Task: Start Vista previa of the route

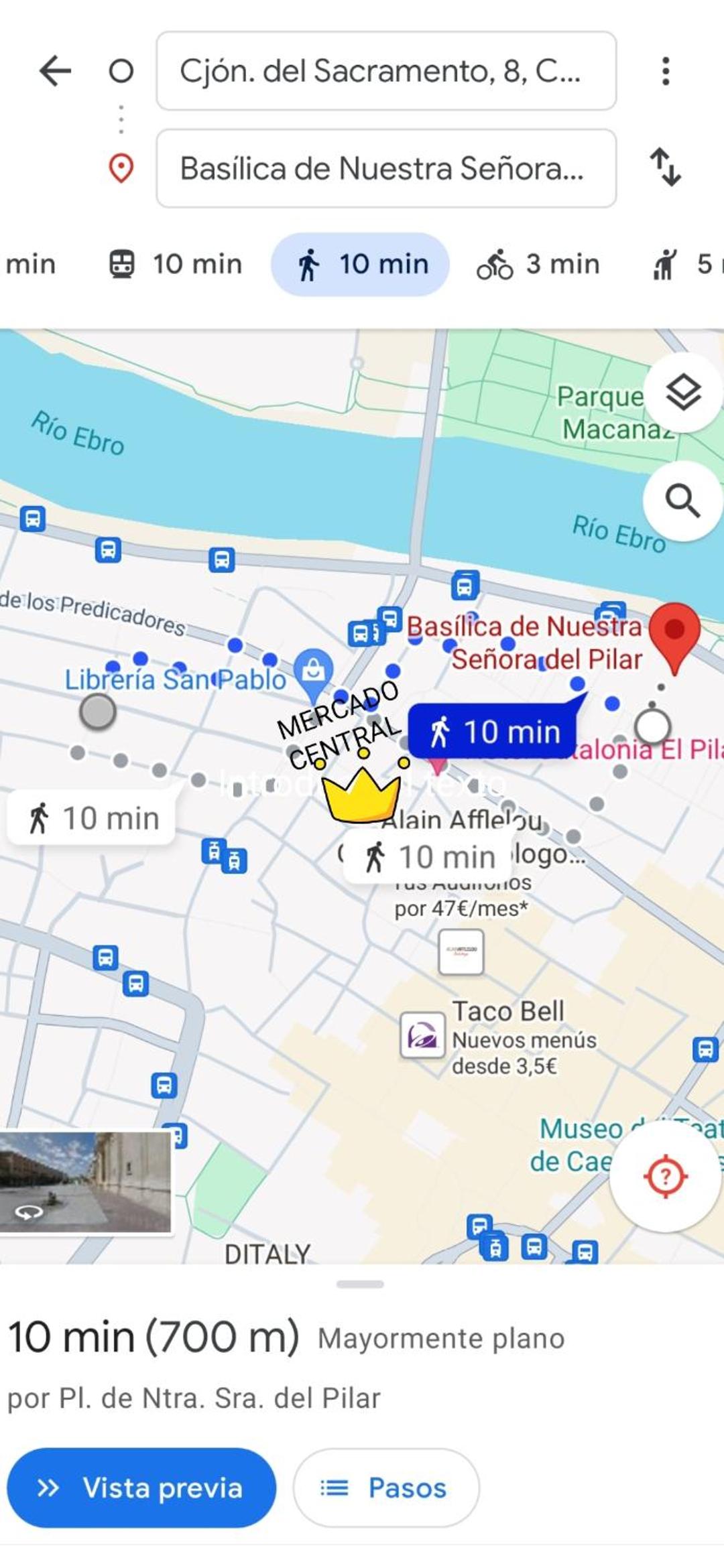Action: tap(141, 1488)
